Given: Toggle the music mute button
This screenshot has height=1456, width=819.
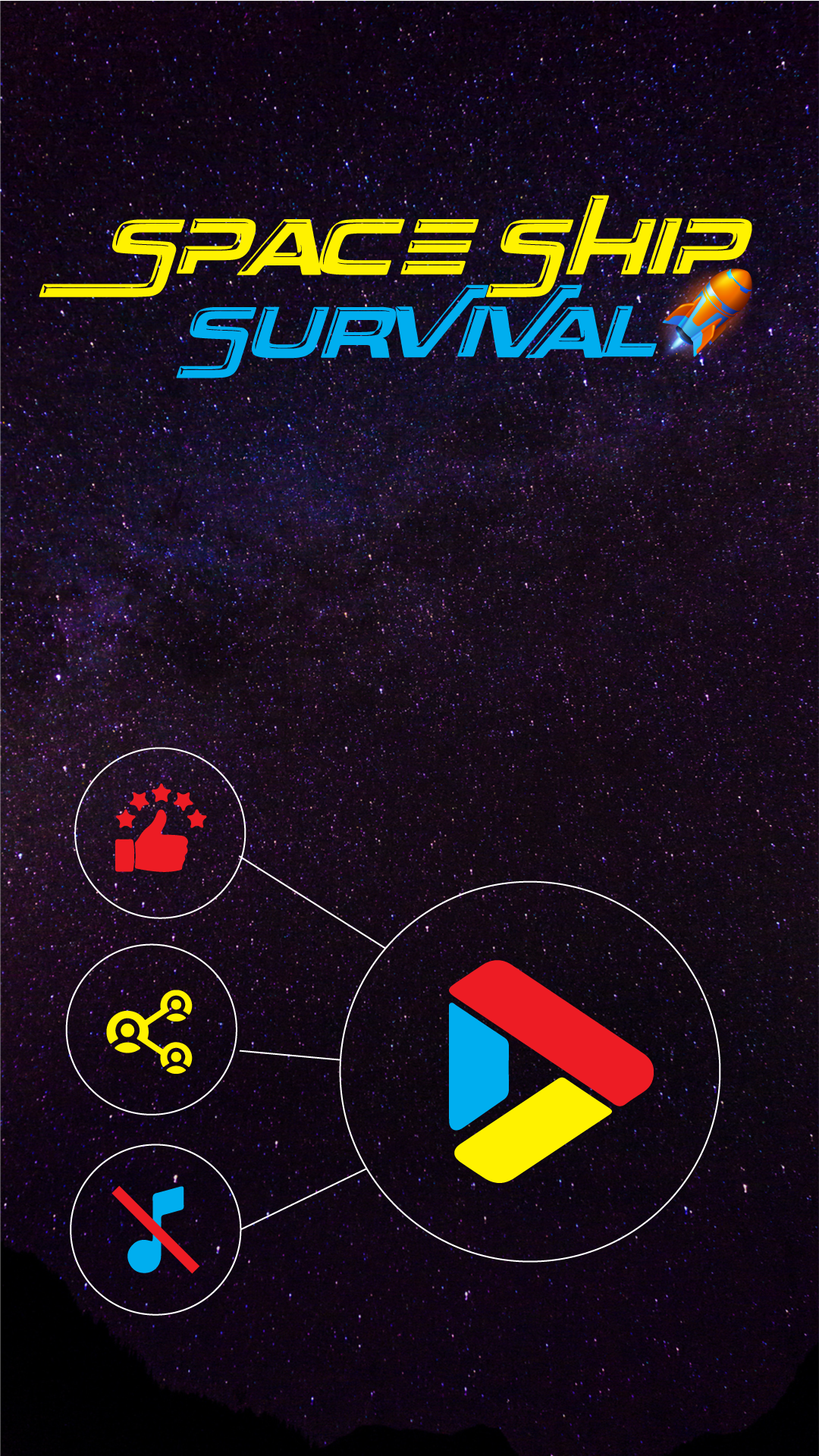Looking at the screenshot, I should tap(155, 1229).
